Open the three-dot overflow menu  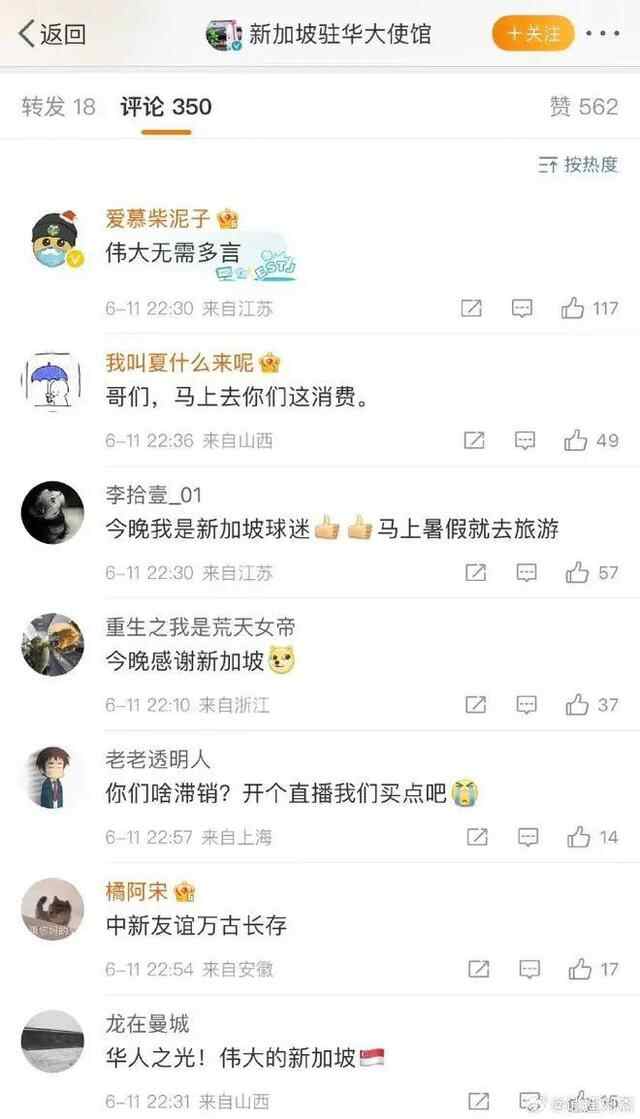[603, 34]
